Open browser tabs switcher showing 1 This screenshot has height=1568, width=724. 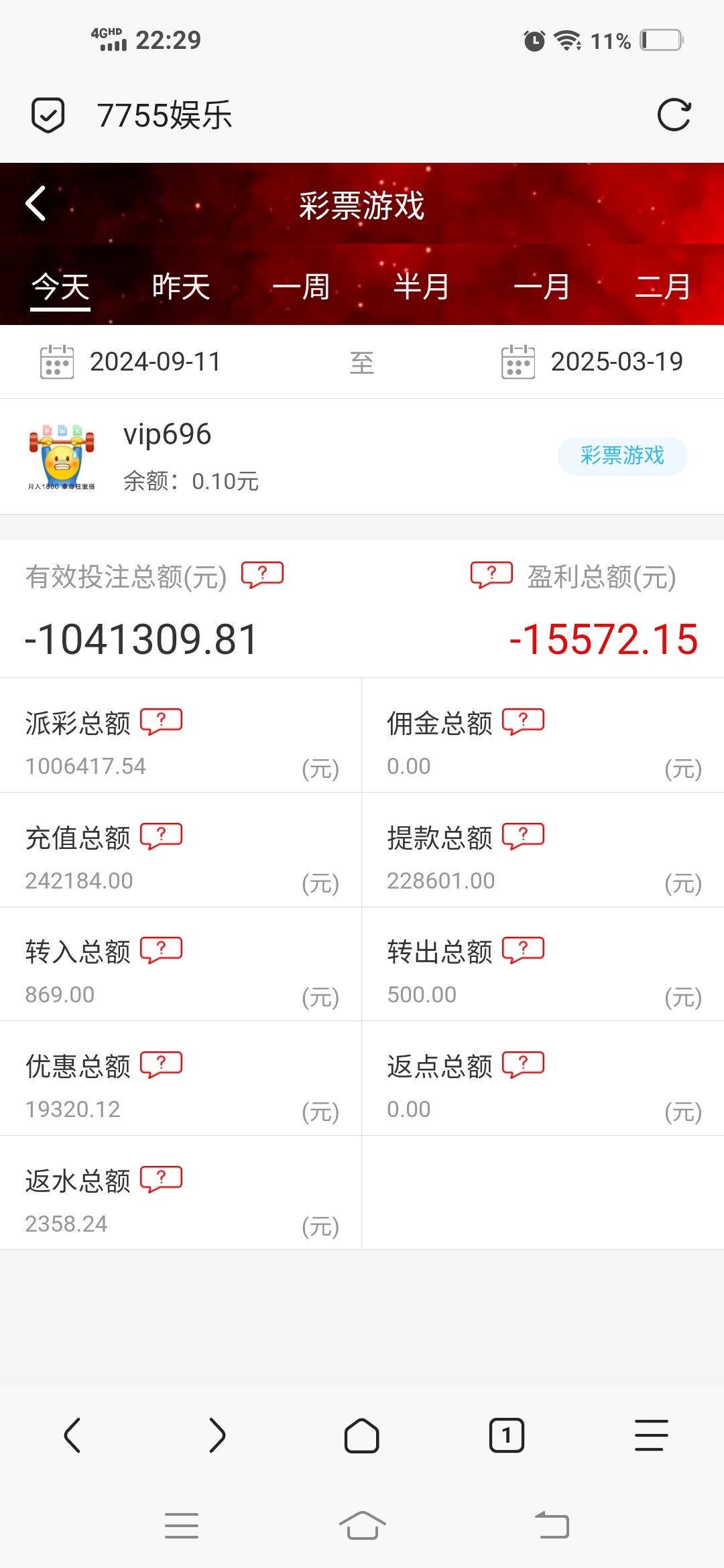coord(507,1435)
